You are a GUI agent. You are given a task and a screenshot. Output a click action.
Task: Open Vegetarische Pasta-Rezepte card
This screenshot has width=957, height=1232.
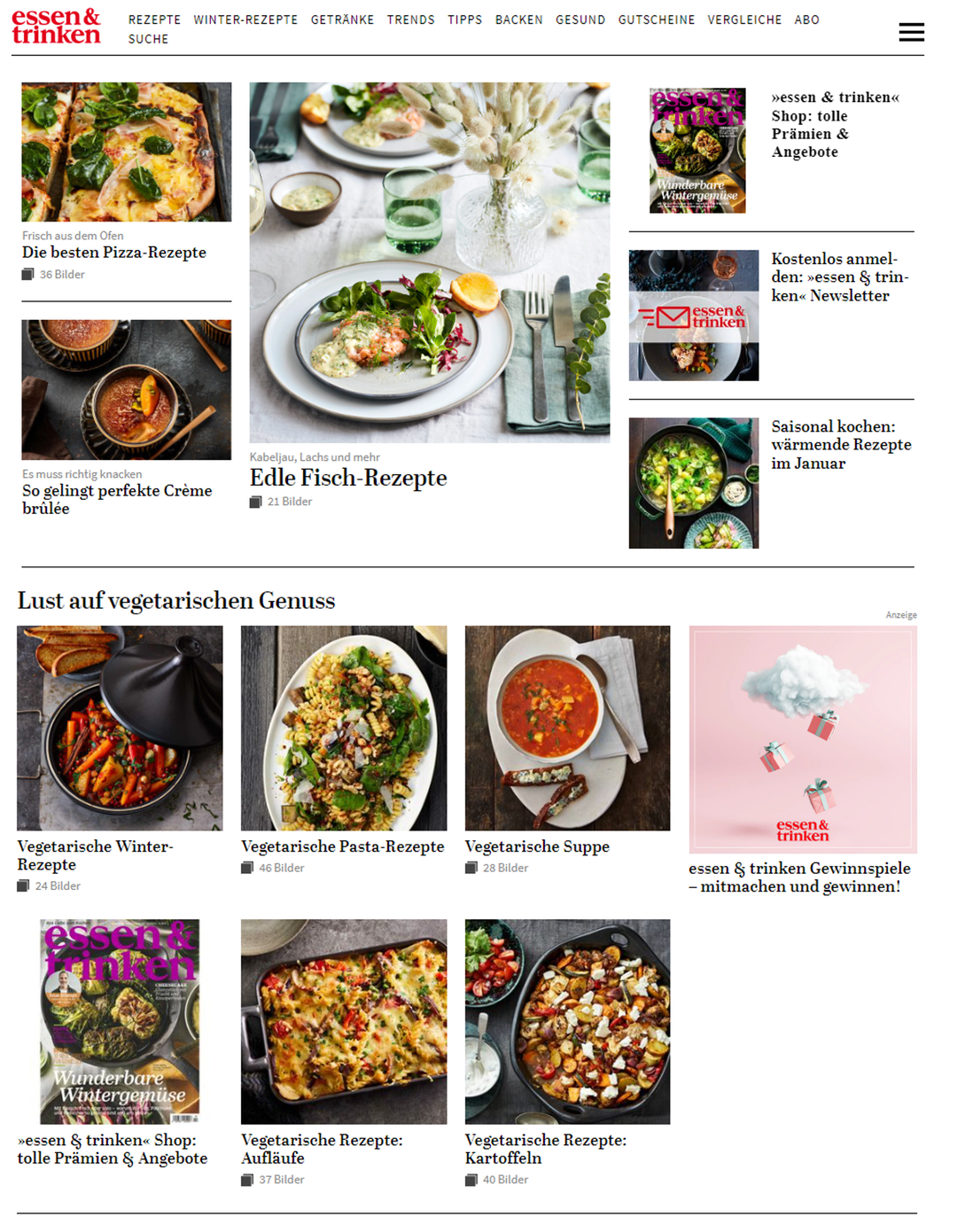click(x=342, y=846)
